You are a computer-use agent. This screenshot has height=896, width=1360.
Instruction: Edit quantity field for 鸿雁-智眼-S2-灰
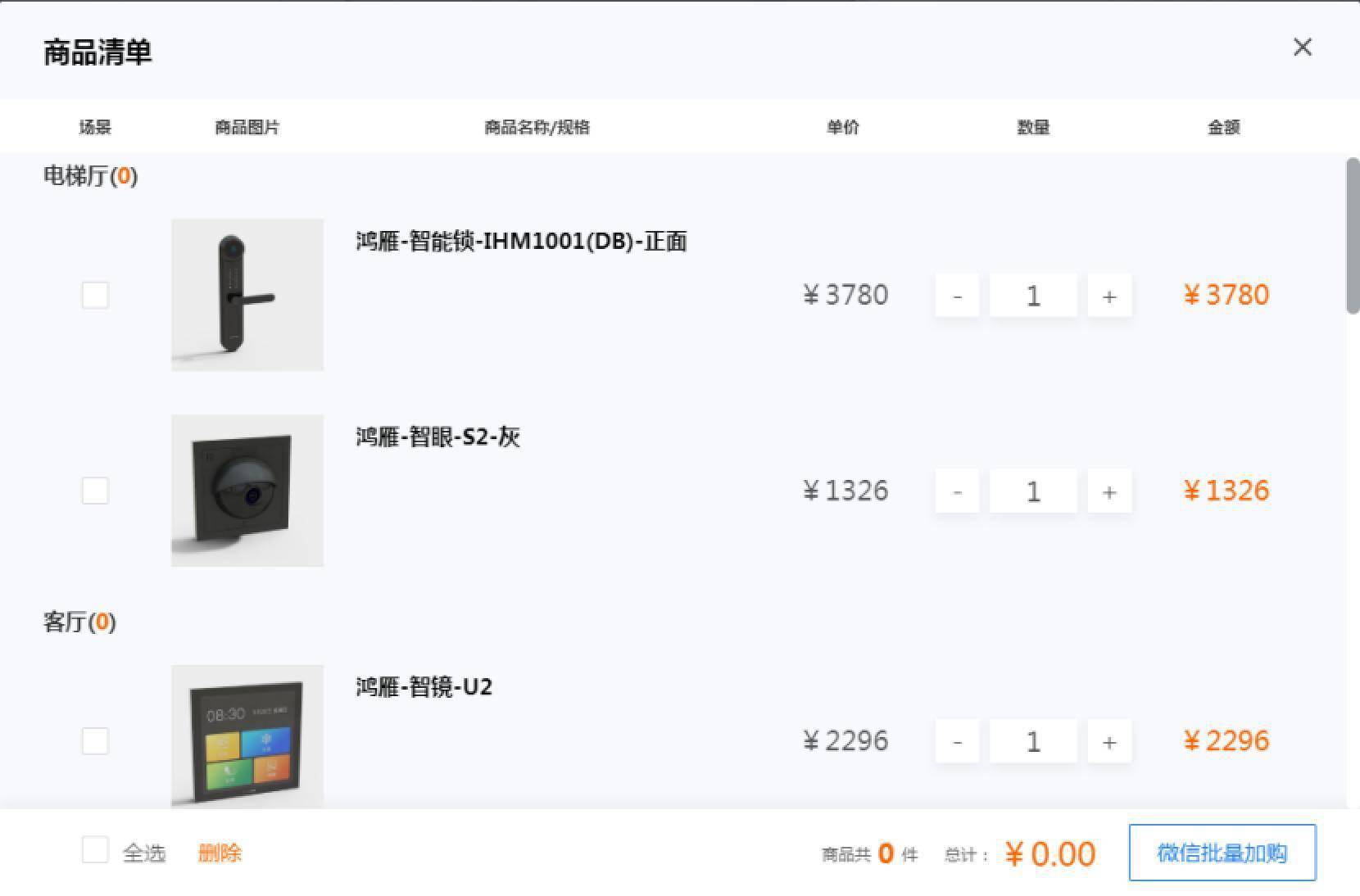(1032, 491)
